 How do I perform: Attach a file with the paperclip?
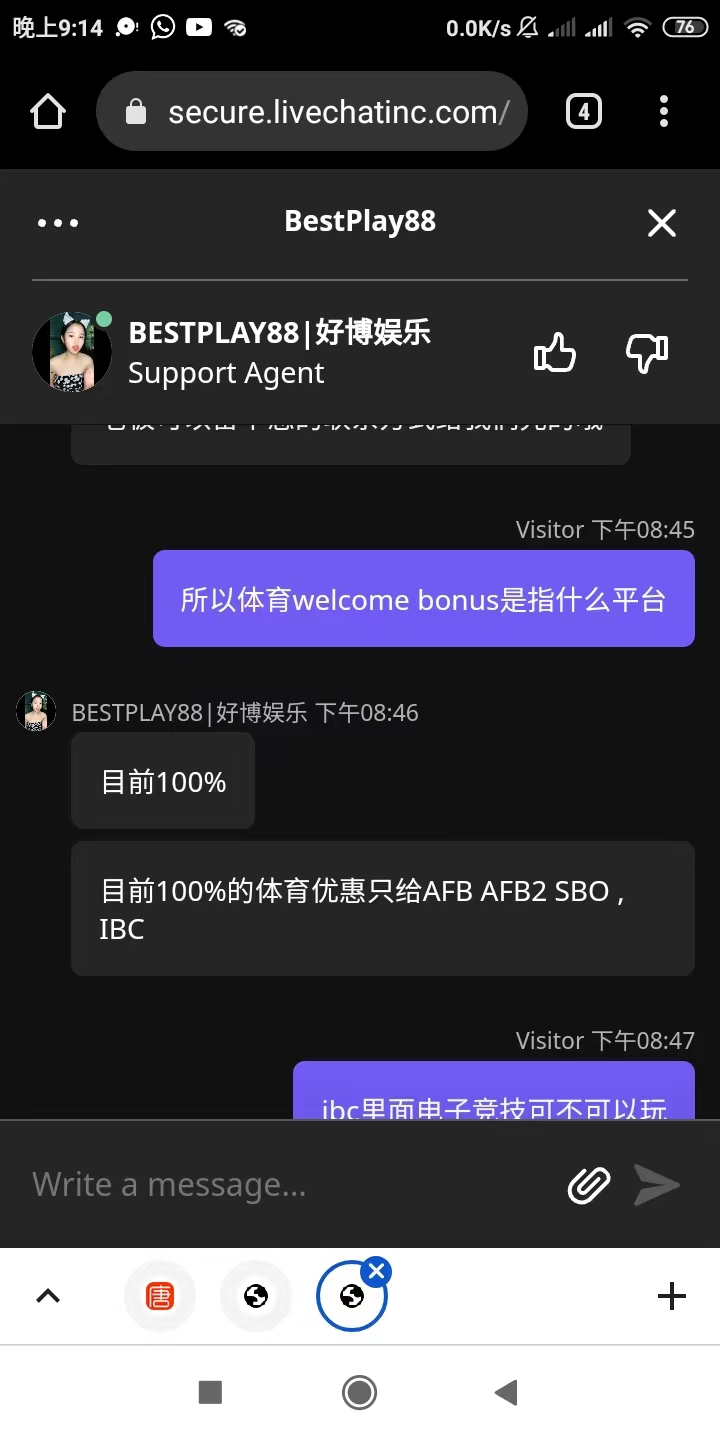[x=589, y=1185]
